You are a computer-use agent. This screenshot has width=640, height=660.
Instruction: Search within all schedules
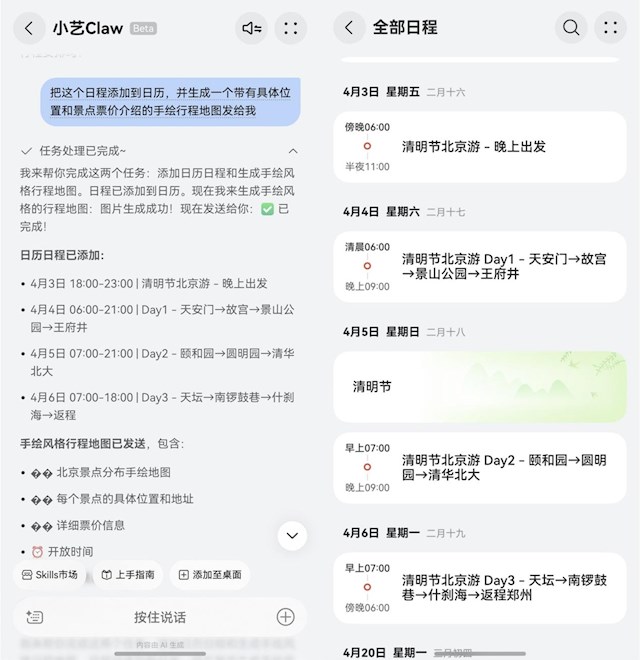pyautogui.click(x=571, y=28)
